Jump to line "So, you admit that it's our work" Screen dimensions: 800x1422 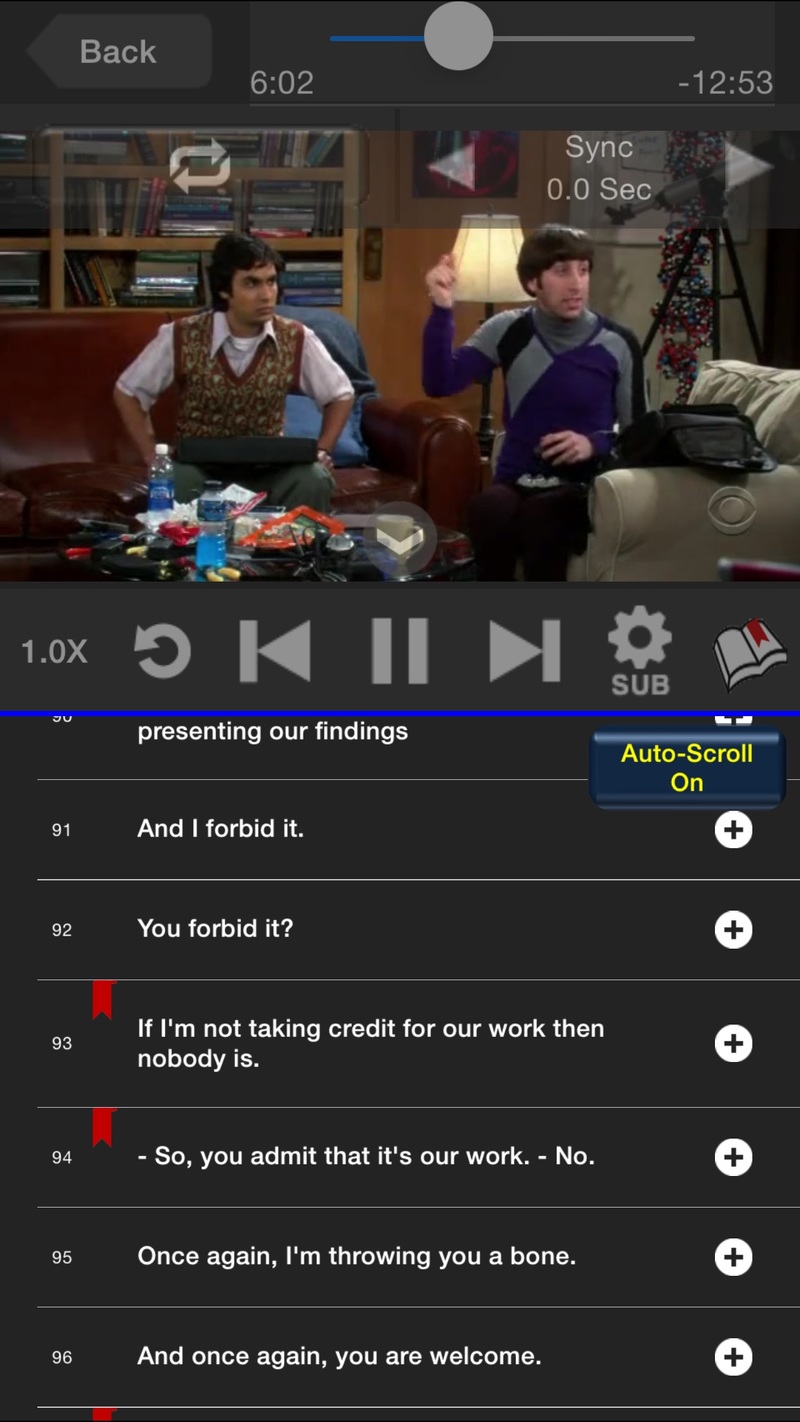365,1156
